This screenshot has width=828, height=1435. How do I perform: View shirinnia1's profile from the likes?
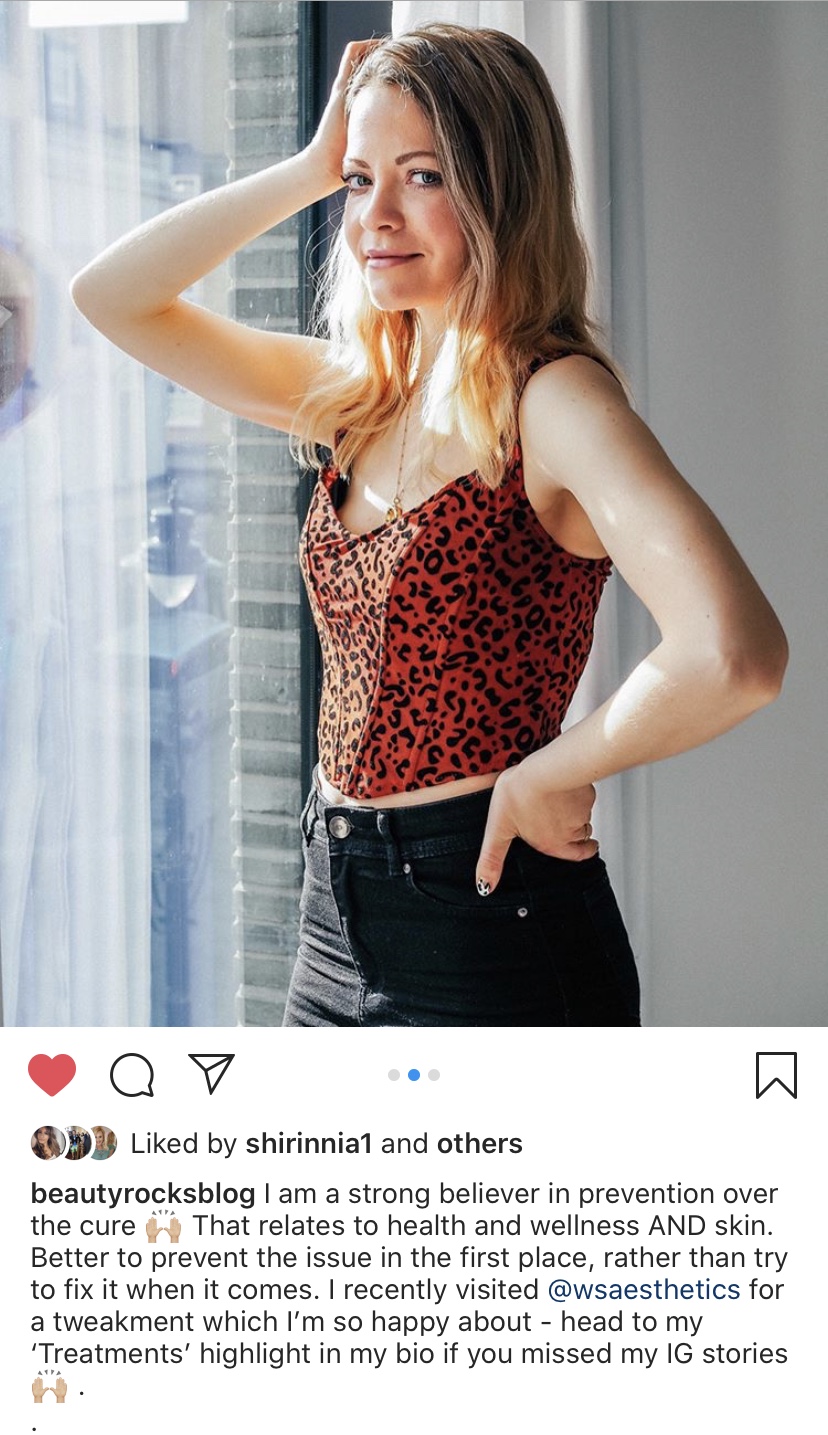pos(309,1143)
